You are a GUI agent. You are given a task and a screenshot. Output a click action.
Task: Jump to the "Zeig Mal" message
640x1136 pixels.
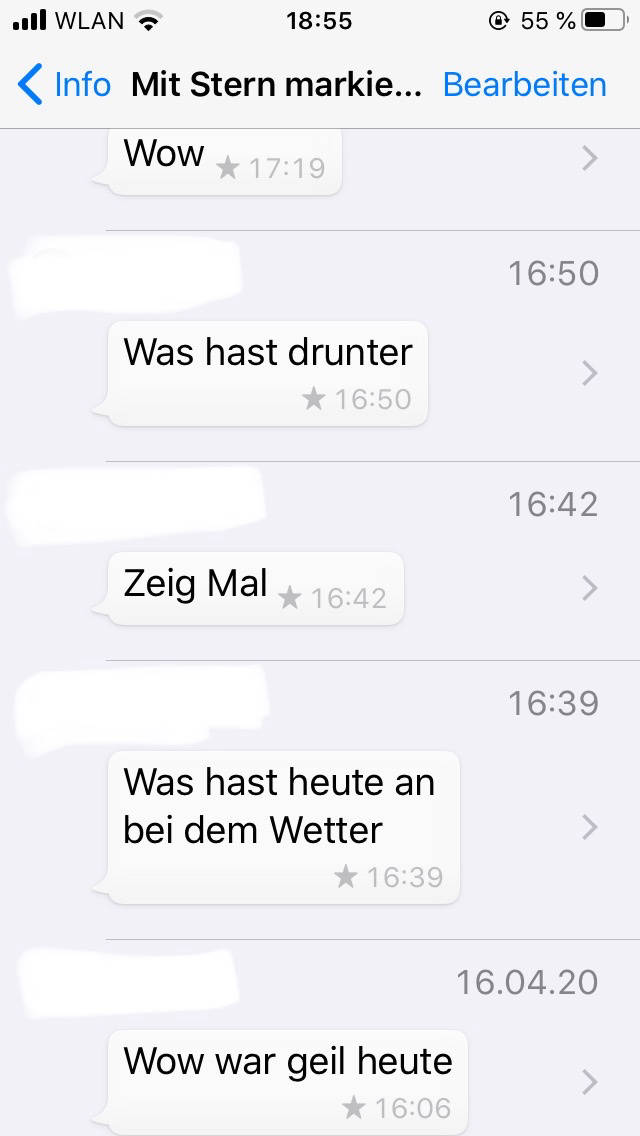coord(255,587)
